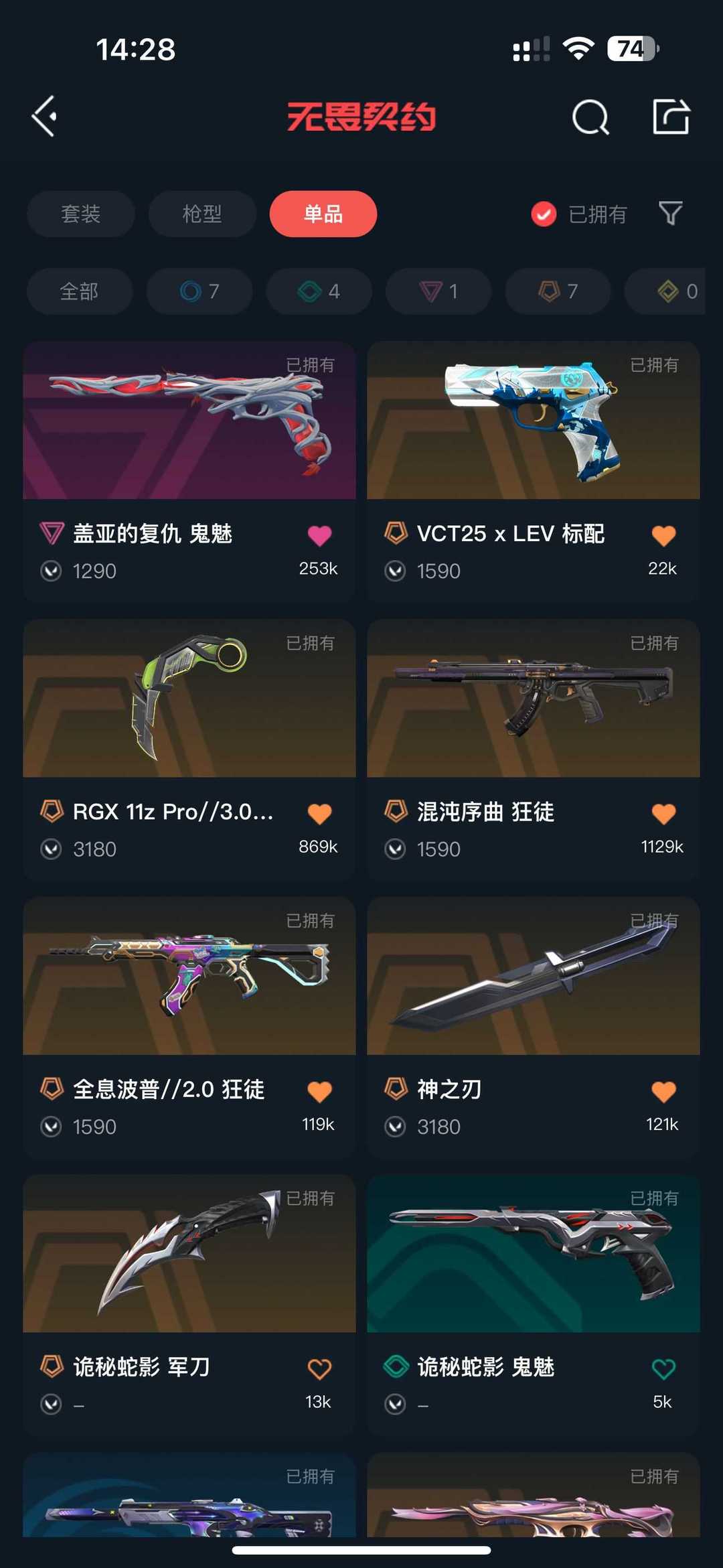Go back using the top-left arrow
This screenshot has height=1568, width=723.
(x=44, y=117)
